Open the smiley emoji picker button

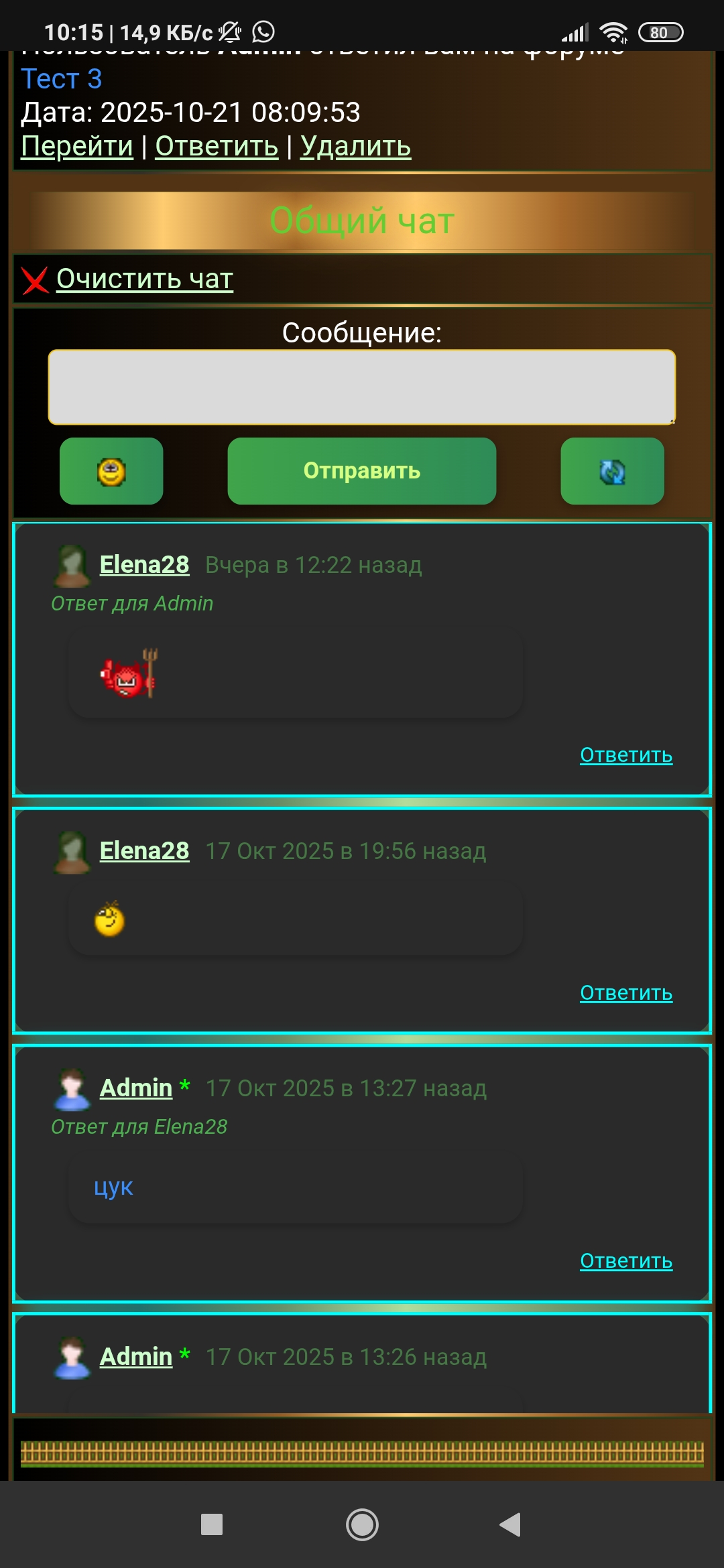tap(111, 471)
